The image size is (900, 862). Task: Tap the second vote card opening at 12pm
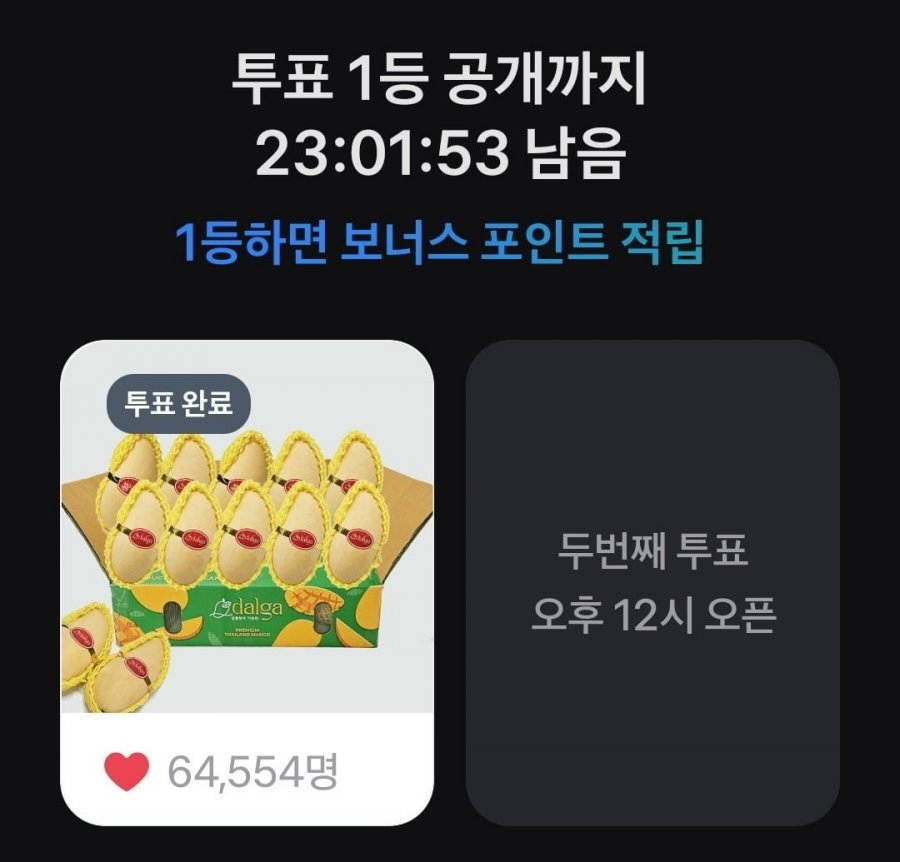tap(652, 583)
